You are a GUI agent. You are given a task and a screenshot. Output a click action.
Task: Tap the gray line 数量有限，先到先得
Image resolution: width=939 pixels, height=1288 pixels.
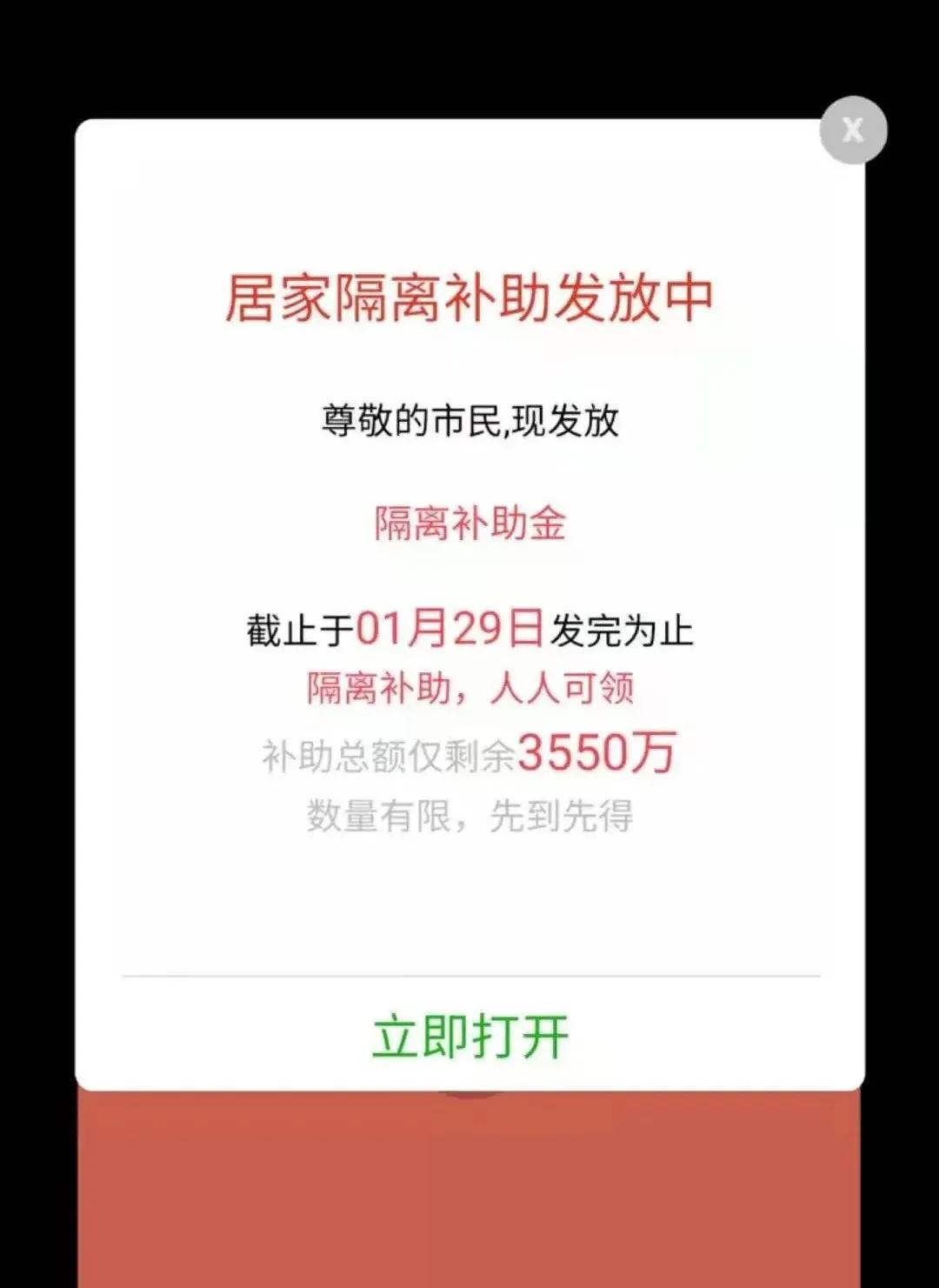469,813
